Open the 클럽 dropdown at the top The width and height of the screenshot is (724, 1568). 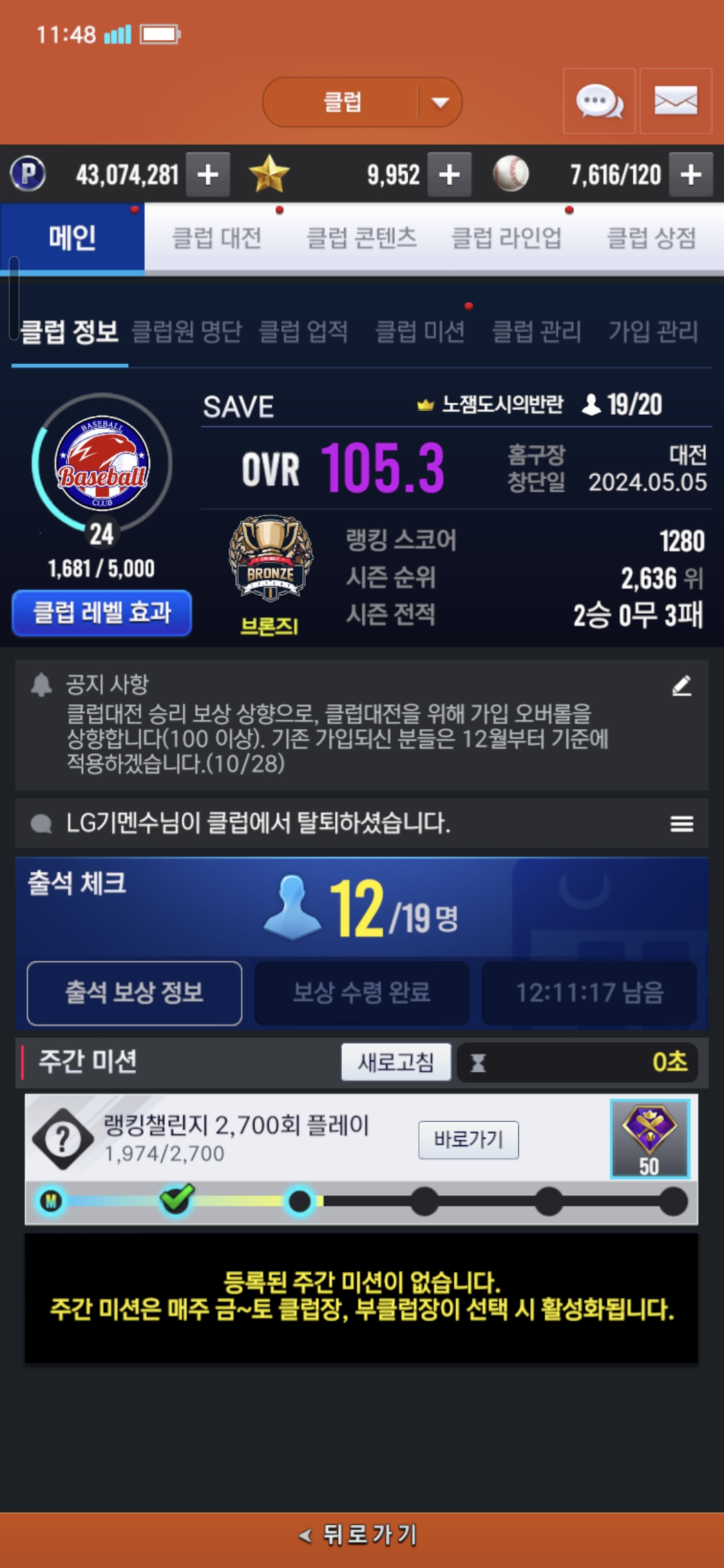362,102
